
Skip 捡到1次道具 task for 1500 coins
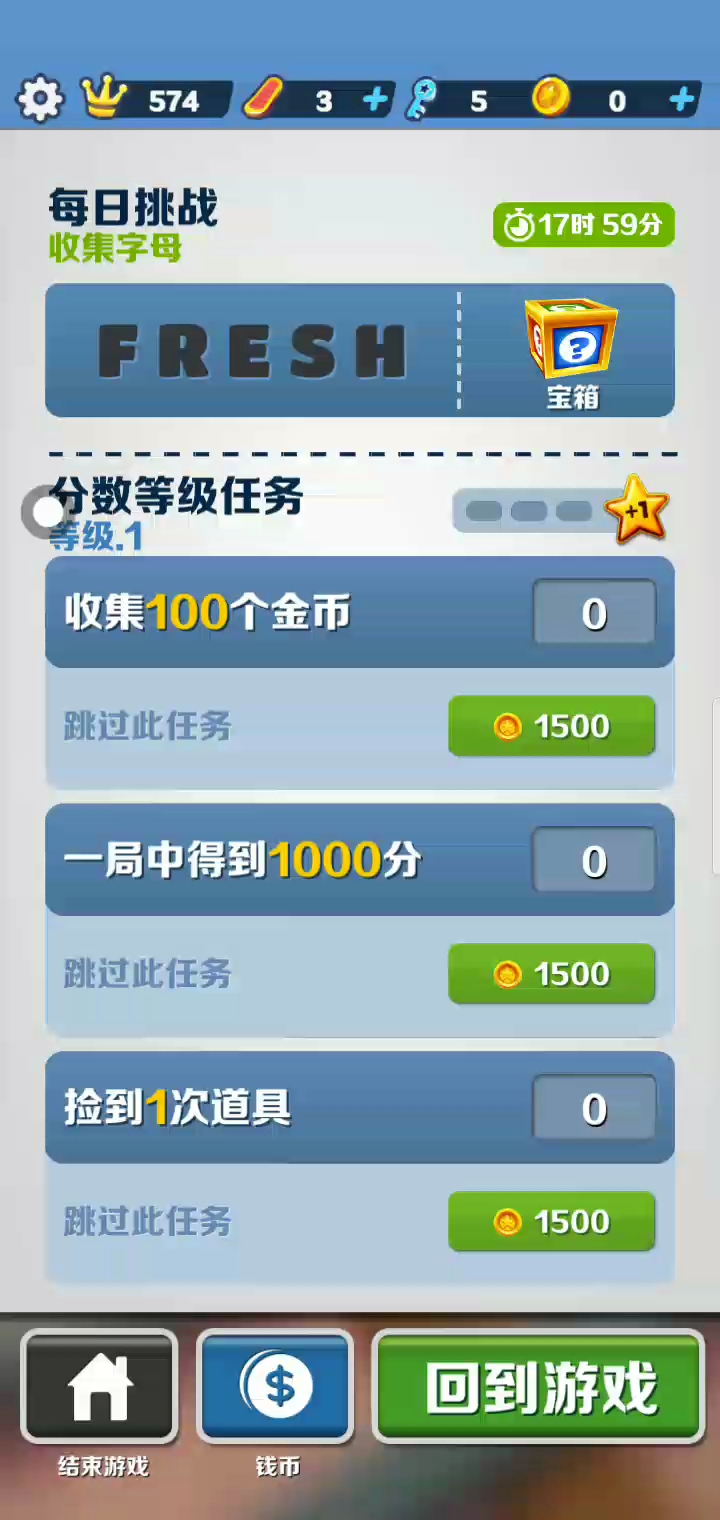[x=551, y=1222]
